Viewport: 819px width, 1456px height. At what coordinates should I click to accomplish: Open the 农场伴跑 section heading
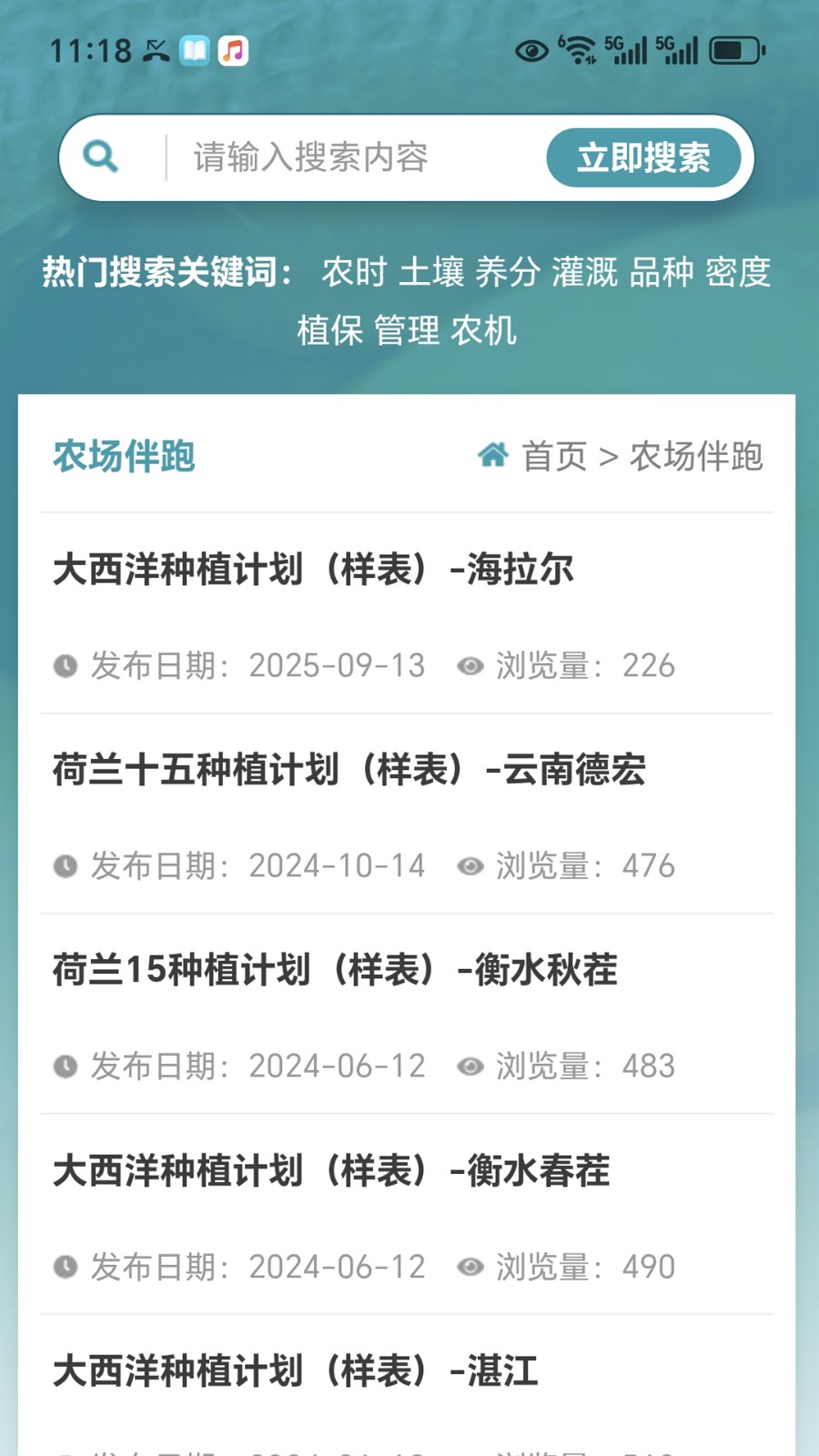(124, 455)
